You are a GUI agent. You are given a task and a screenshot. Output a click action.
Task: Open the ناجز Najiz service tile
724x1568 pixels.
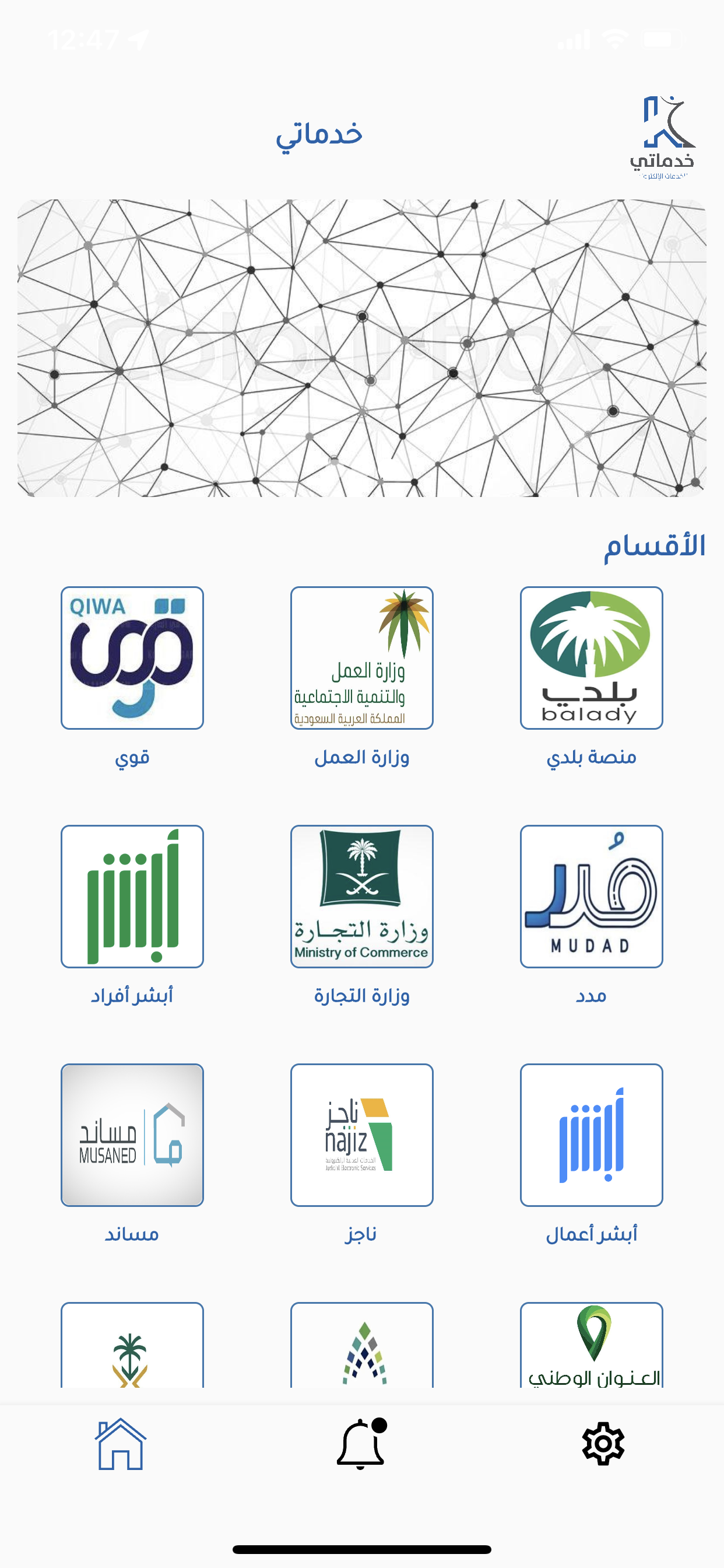click(361, 1135)
